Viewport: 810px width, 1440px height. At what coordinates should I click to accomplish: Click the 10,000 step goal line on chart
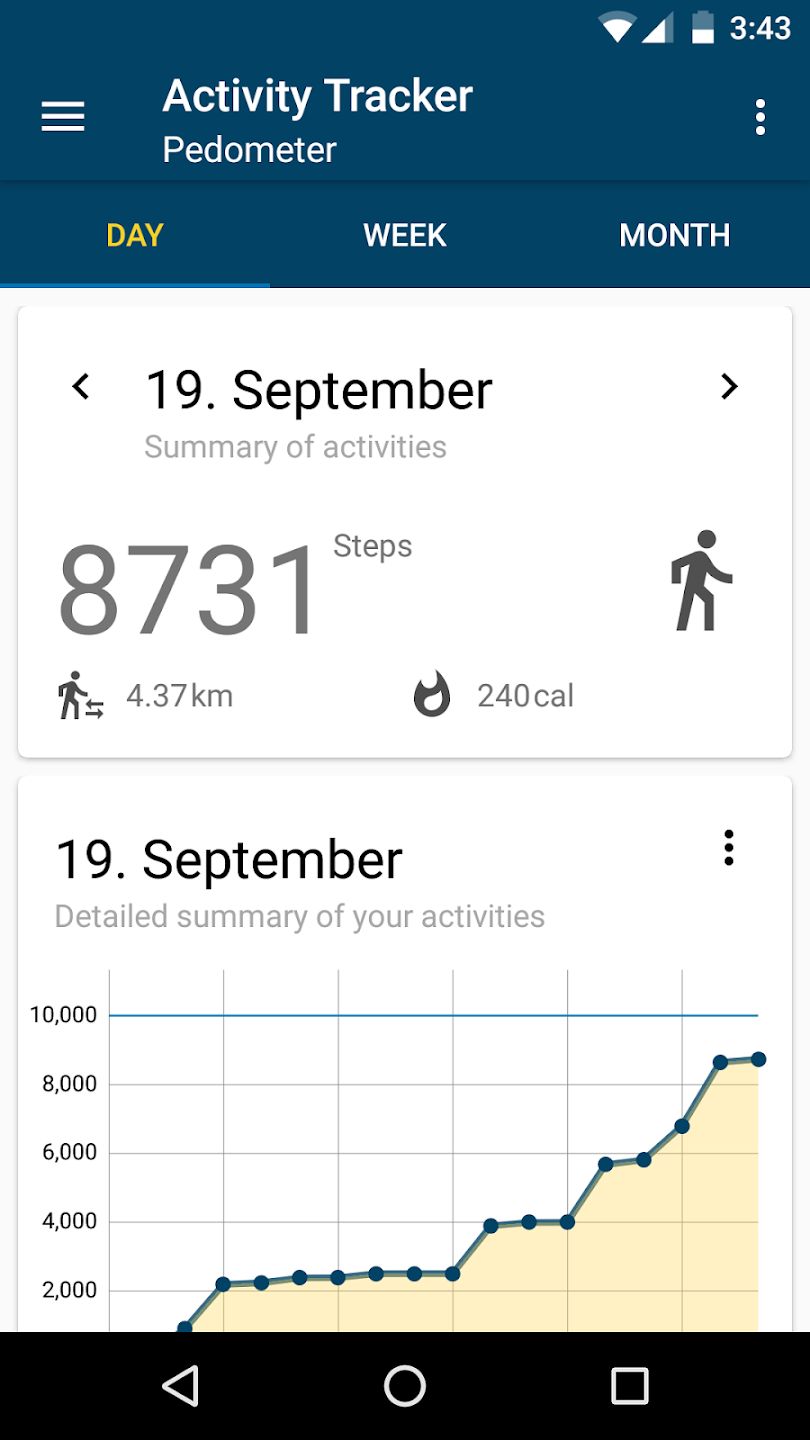(430, 1014)
